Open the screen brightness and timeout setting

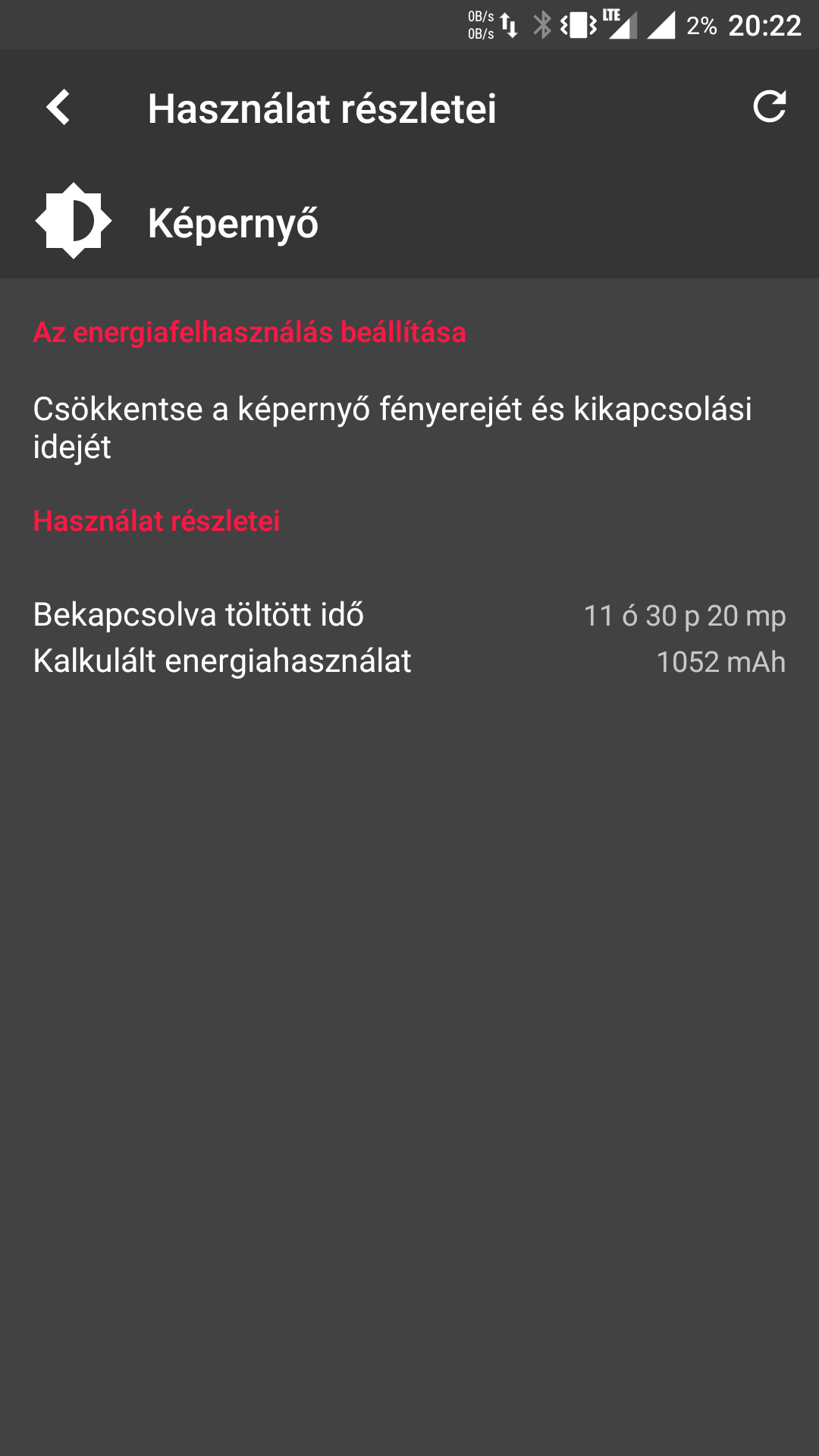point(392,428)
